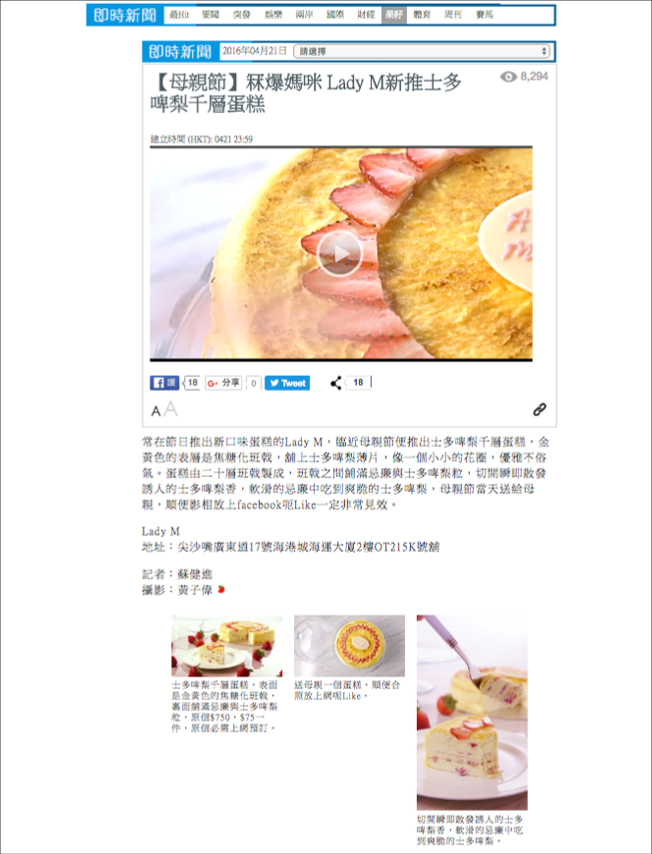The height and width of the screenshot is (854, 652).
Task: Open the 國際 news tab
Action: (335, 16)
